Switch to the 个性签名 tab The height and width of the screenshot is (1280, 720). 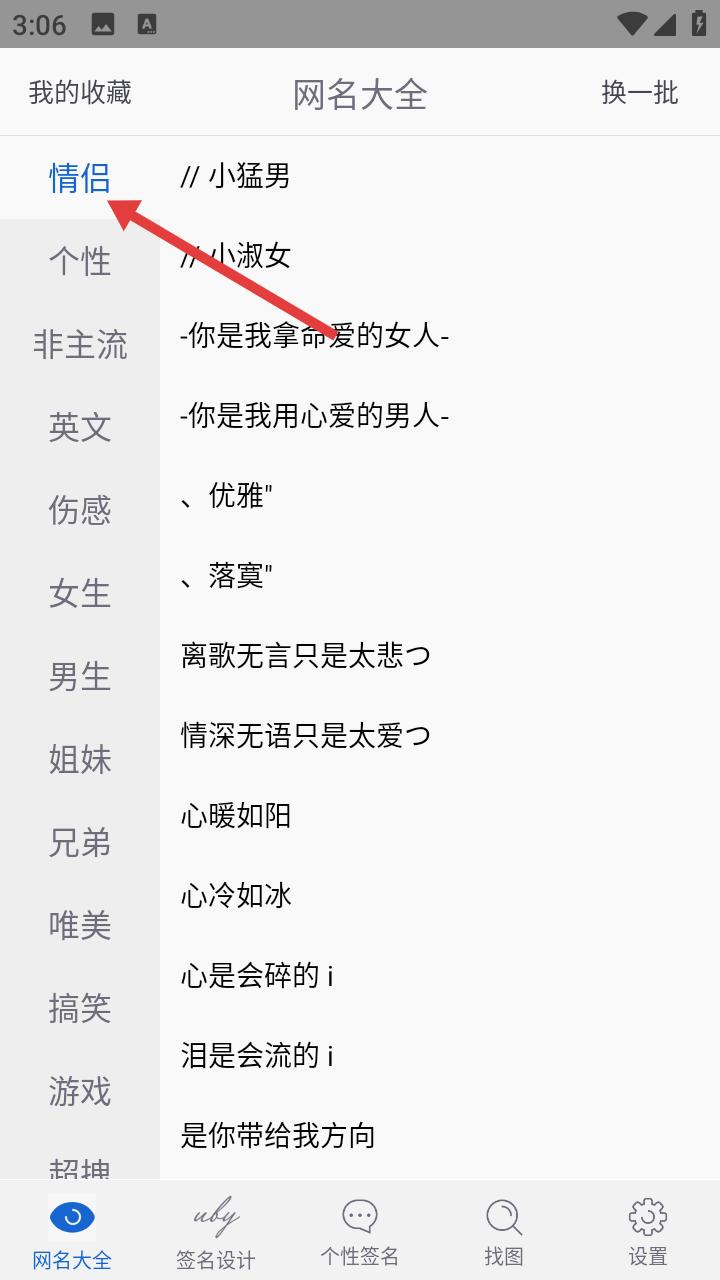pyautogui.click(x=360, y=1231)
